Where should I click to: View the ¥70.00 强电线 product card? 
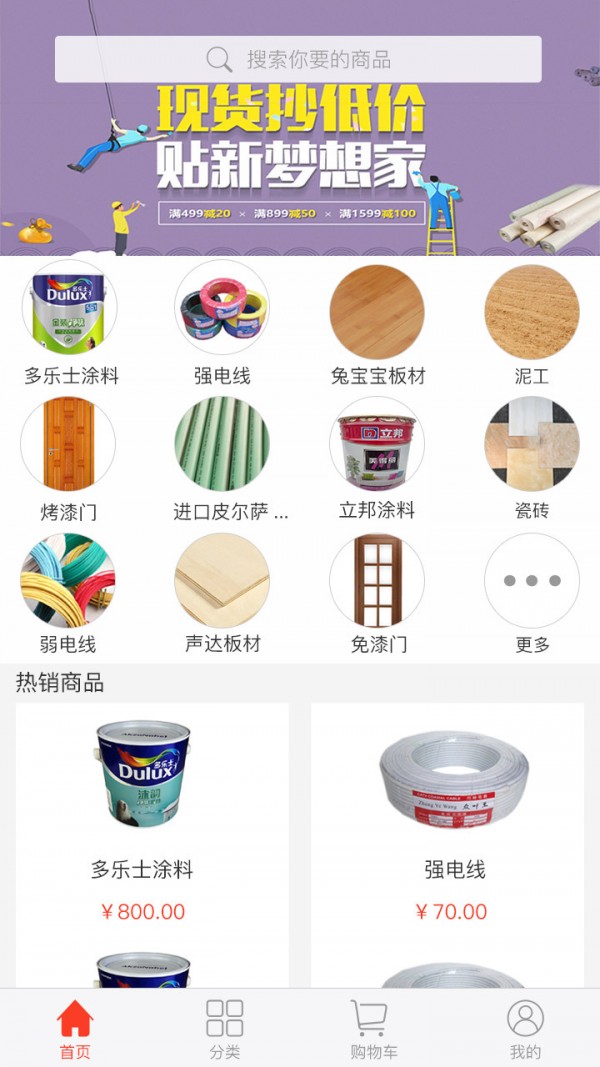point(448,820)
